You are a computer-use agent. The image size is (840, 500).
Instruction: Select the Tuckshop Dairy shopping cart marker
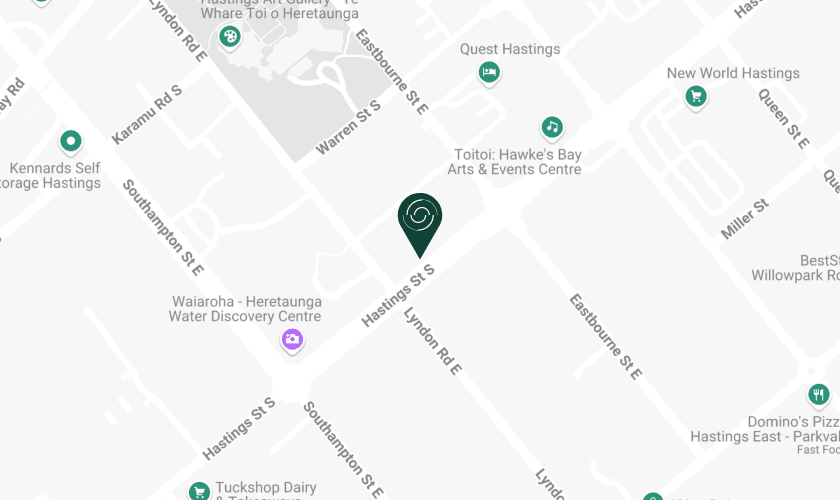[200, 490]
